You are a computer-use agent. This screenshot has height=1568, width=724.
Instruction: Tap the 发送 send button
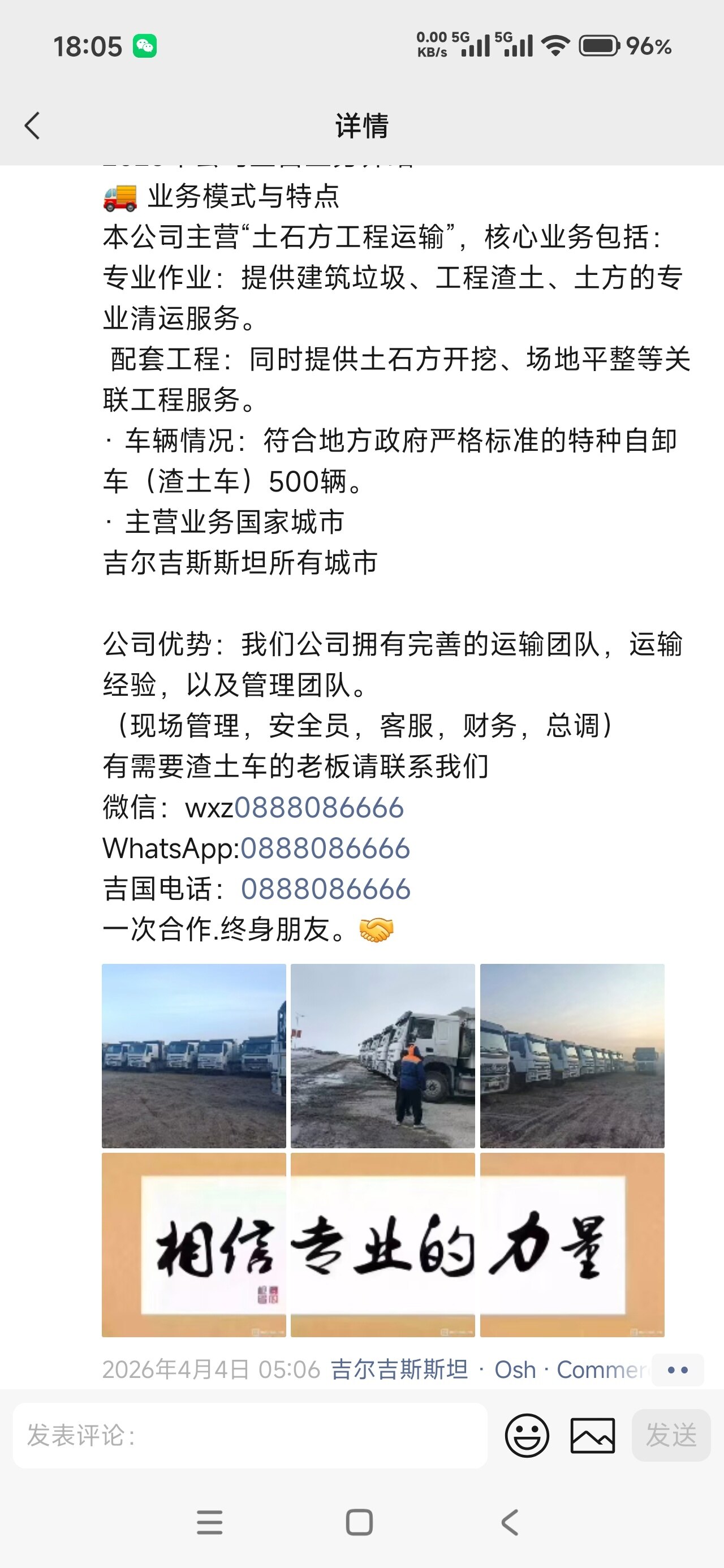(x=671, y=1435)
